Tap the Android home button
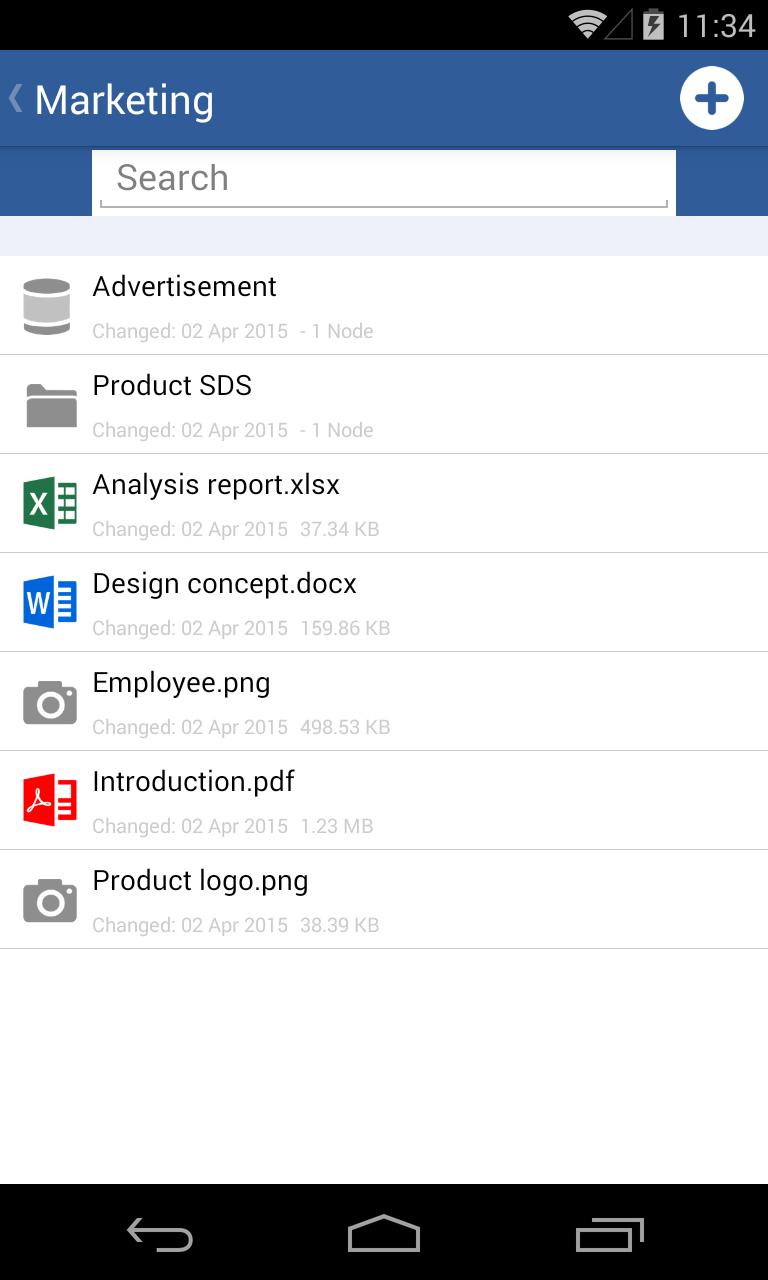This screenshot has width=768, height=1280. coord(383,1236)
